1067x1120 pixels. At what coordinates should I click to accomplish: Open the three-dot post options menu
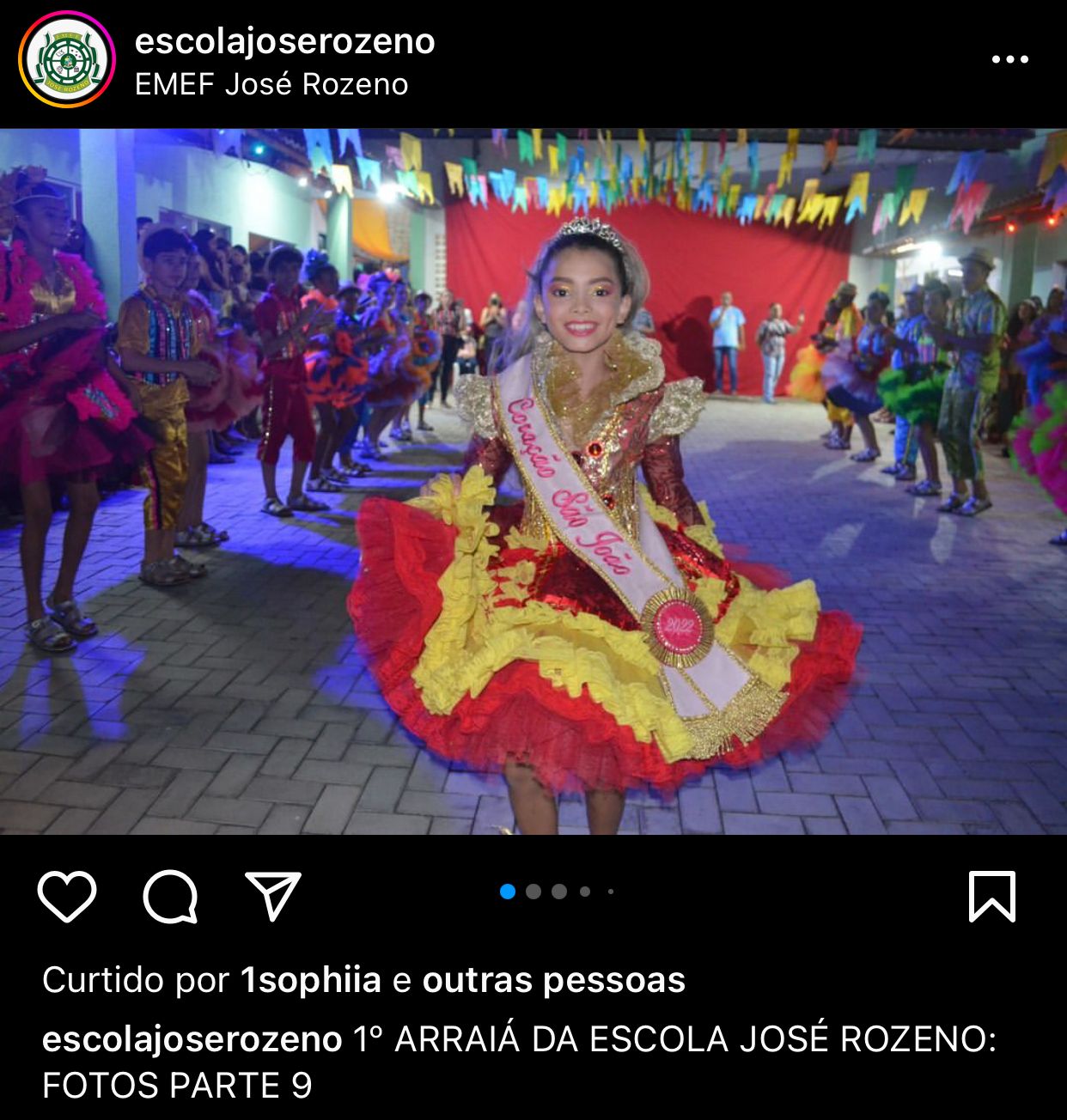(1009, 59)
